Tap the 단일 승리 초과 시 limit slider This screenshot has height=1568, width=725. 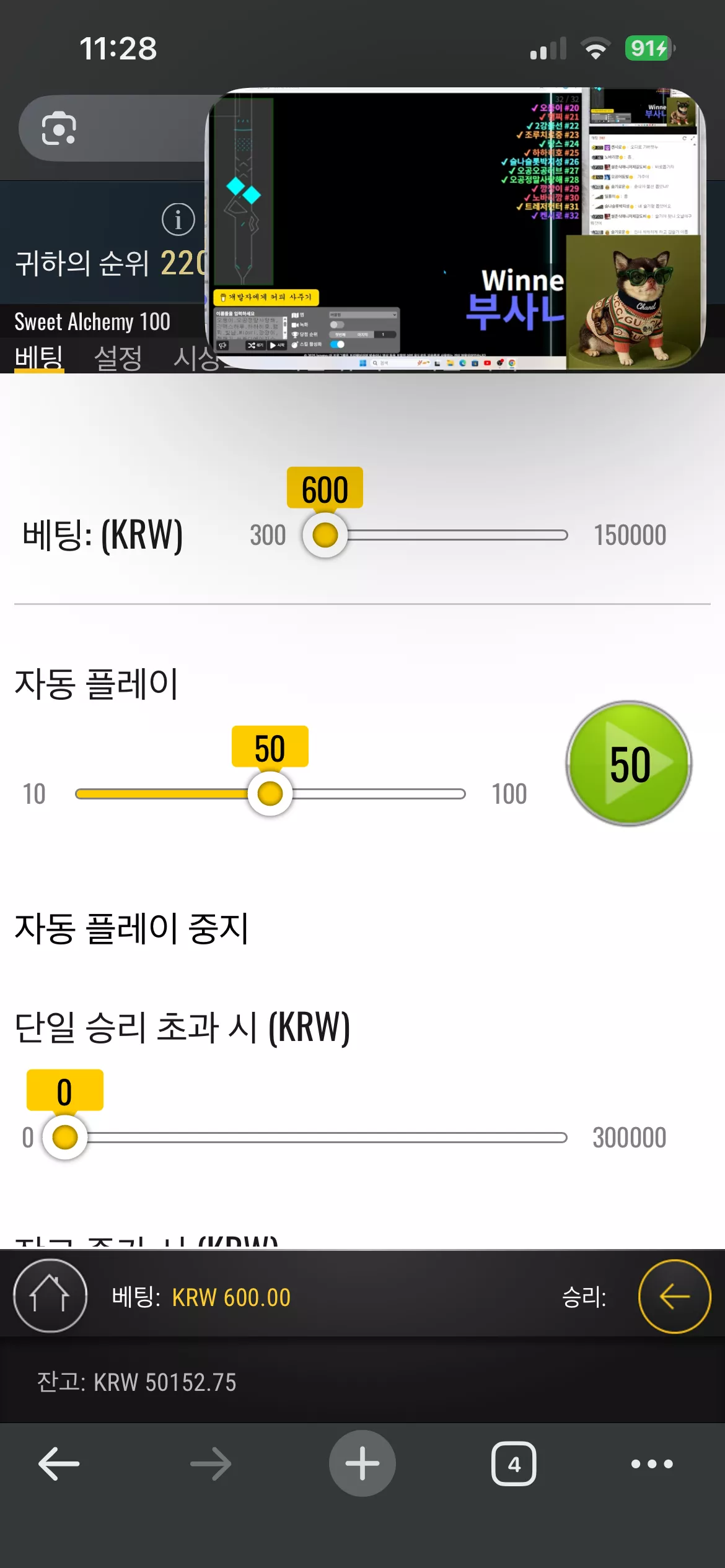pos(304,1138)
